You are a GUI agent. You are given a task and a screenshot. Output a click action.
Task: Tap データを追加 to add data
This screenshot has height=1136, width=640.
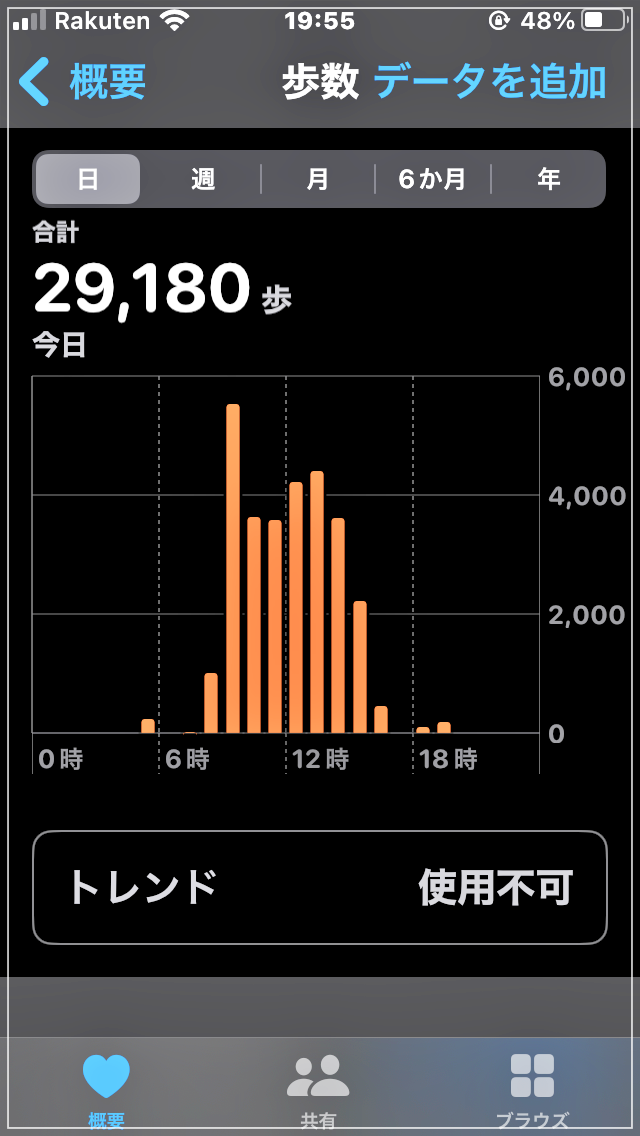pyautogui.click(x=490, y=82)
